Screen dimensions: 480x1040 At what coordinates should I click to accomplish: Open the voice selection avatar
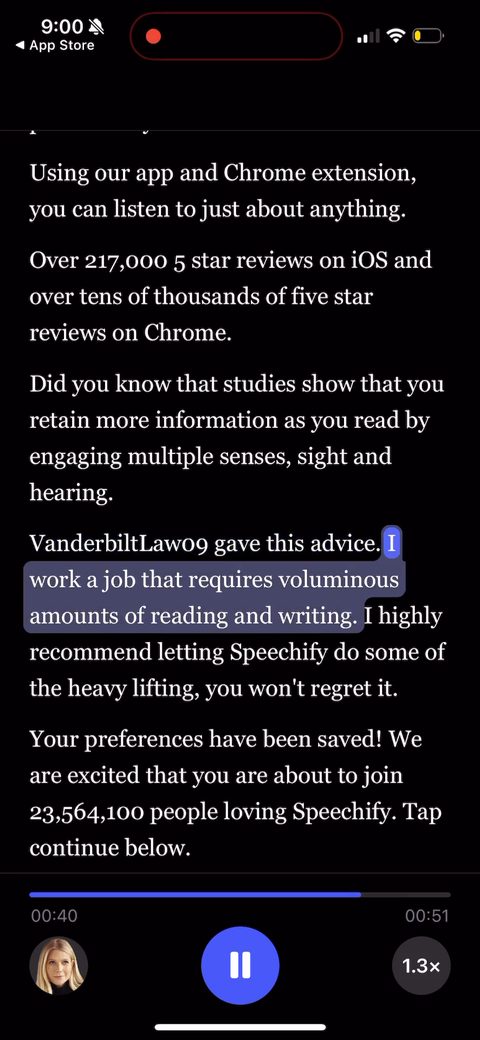(59, 966)
